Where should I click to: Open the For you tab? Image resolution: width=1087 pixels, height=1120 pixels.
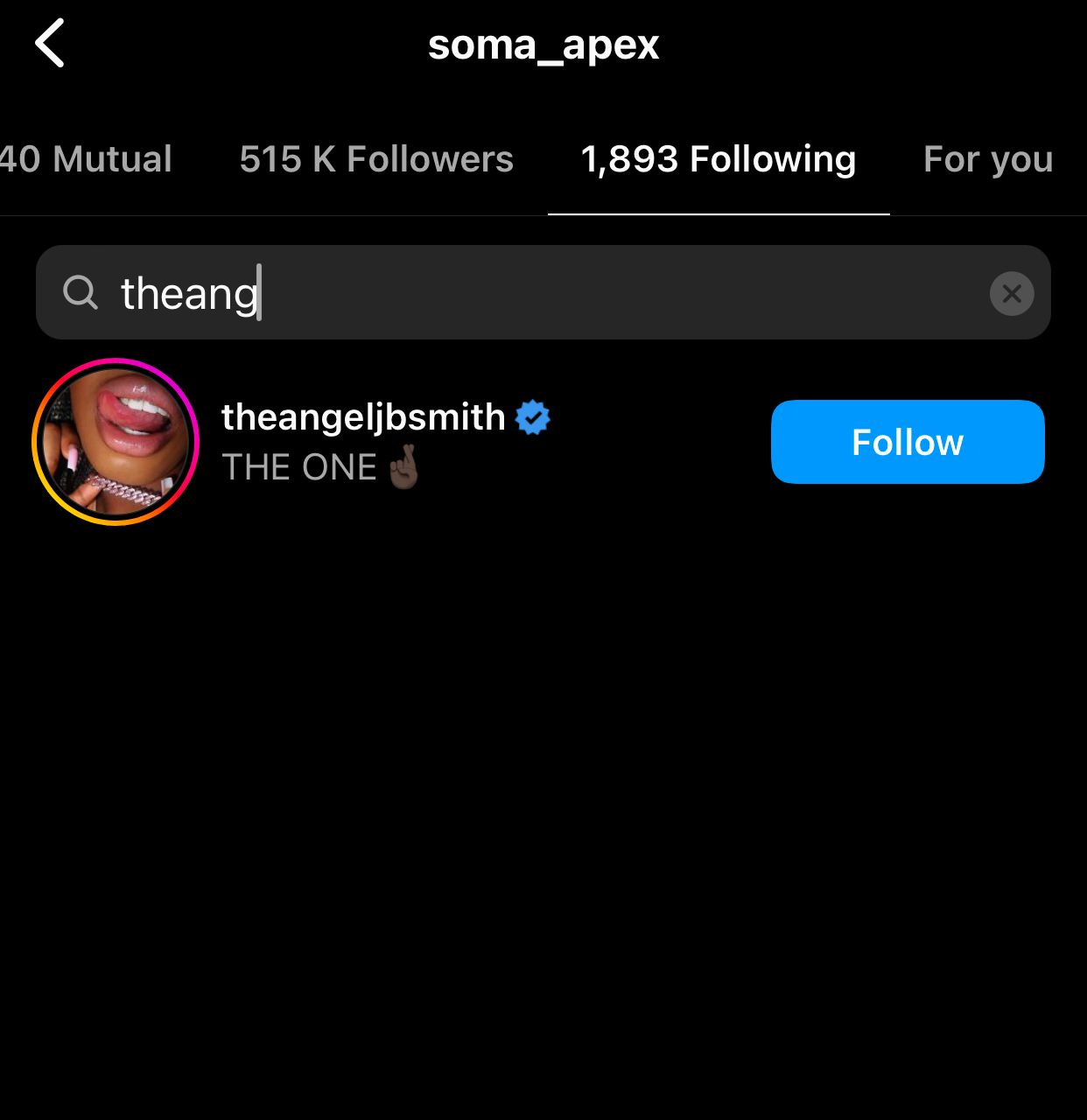pyautogui.click(x=987, y=159)
